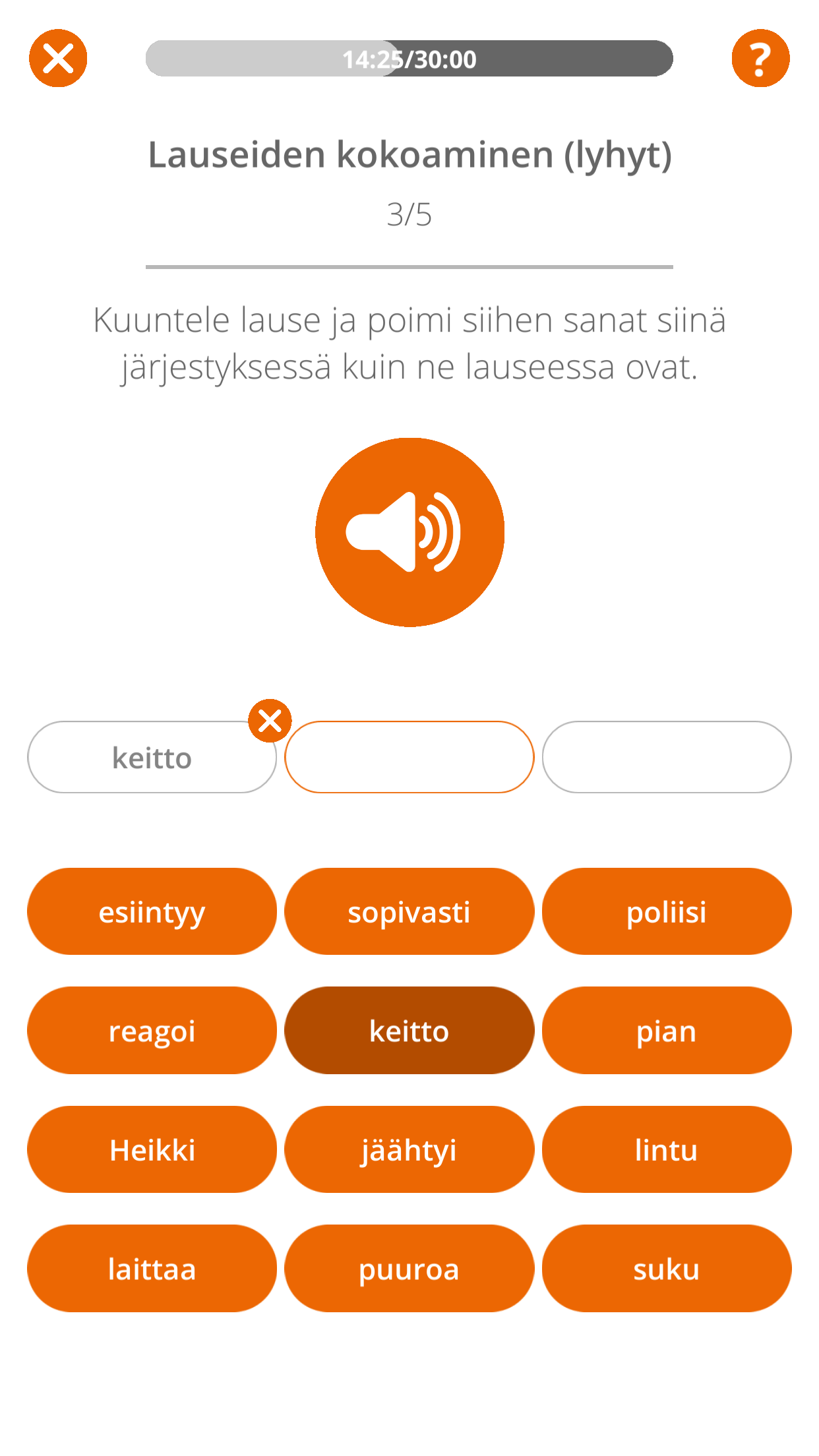Remove 'keitto' from the first answer slot
This screenshot has height=1456, width=819.
270,721
